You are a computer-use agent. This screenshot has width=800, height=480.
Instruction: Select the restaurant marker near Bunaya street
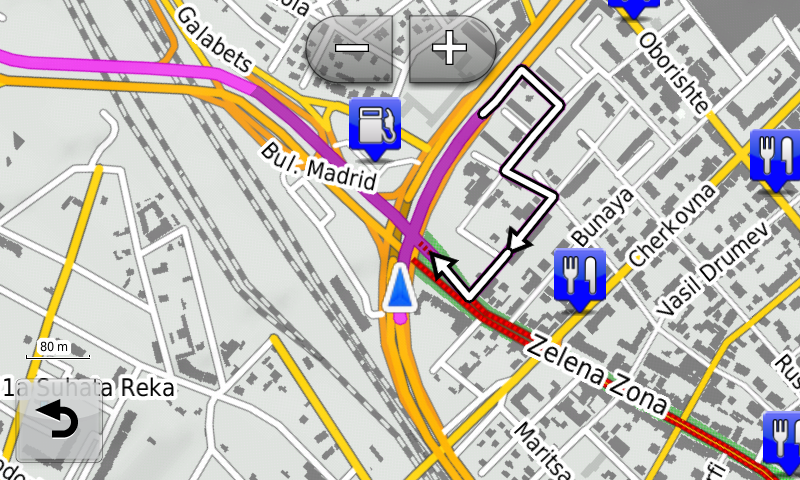[x=580, y=275]
